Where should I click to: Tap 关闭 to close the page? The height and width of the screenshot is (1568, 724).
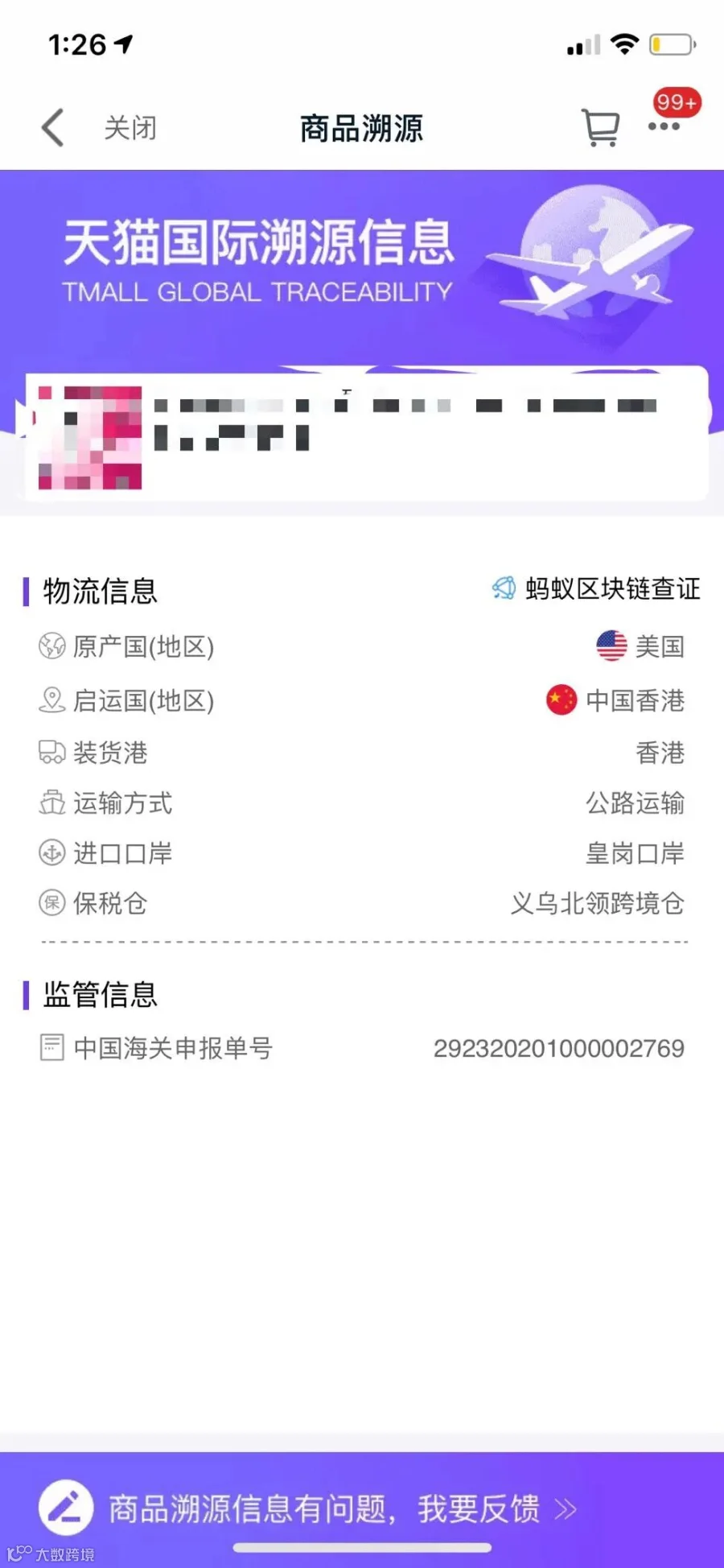tap(130, 128)
